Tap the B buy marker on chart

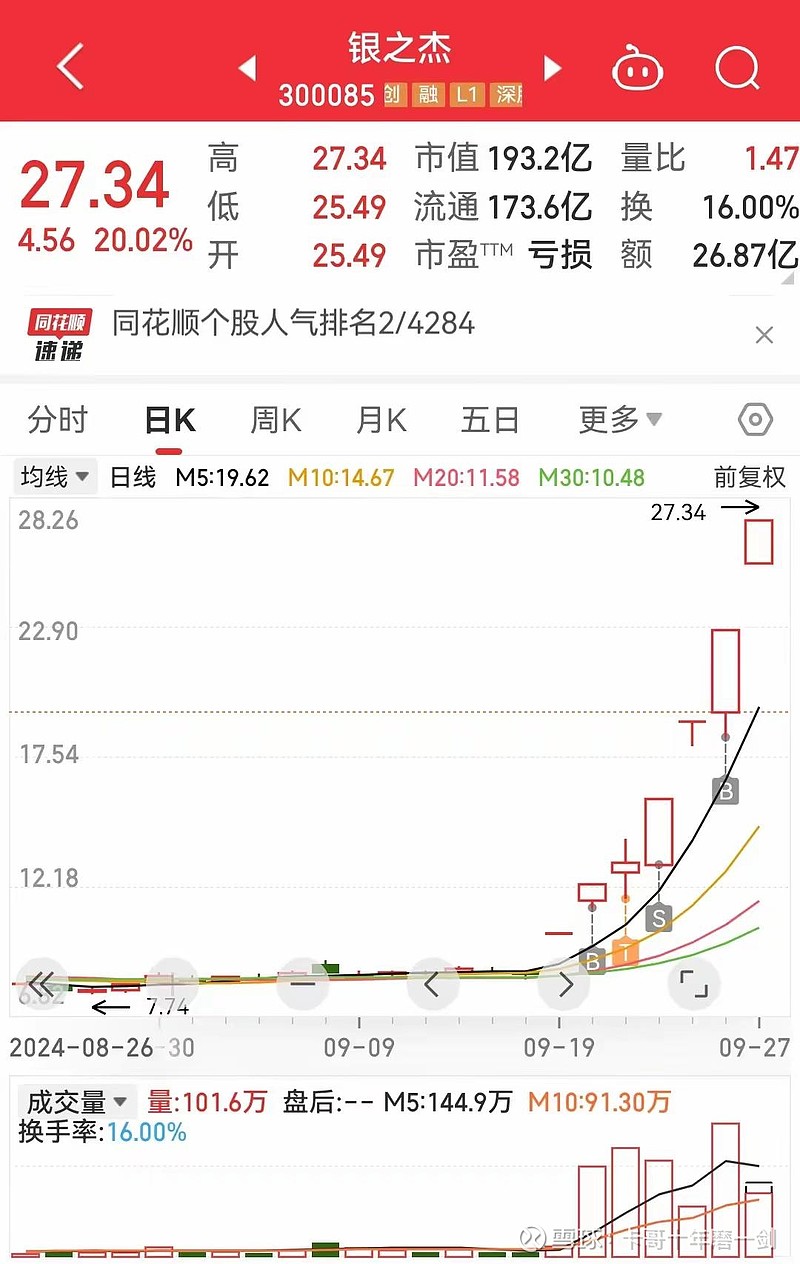click(725, 791)
